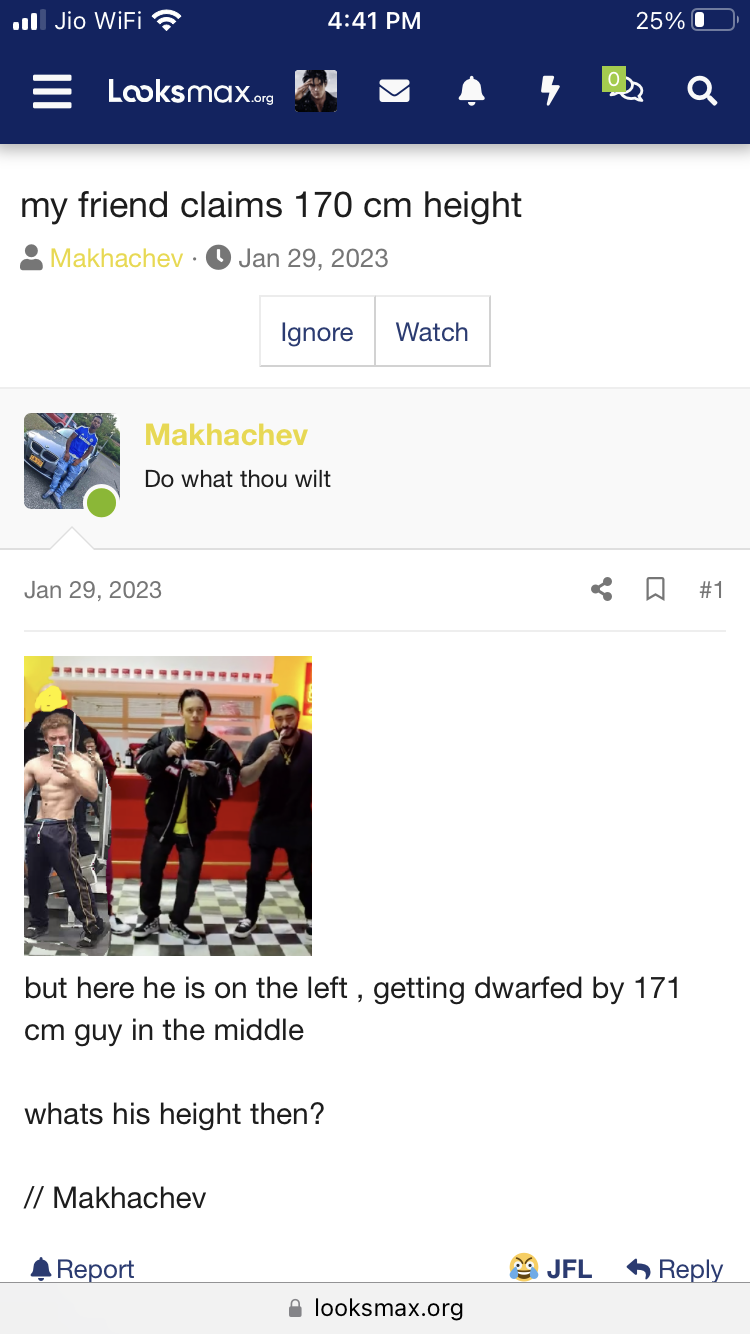
Task: Open the chat bubbles icon
Action: [623, 88]
